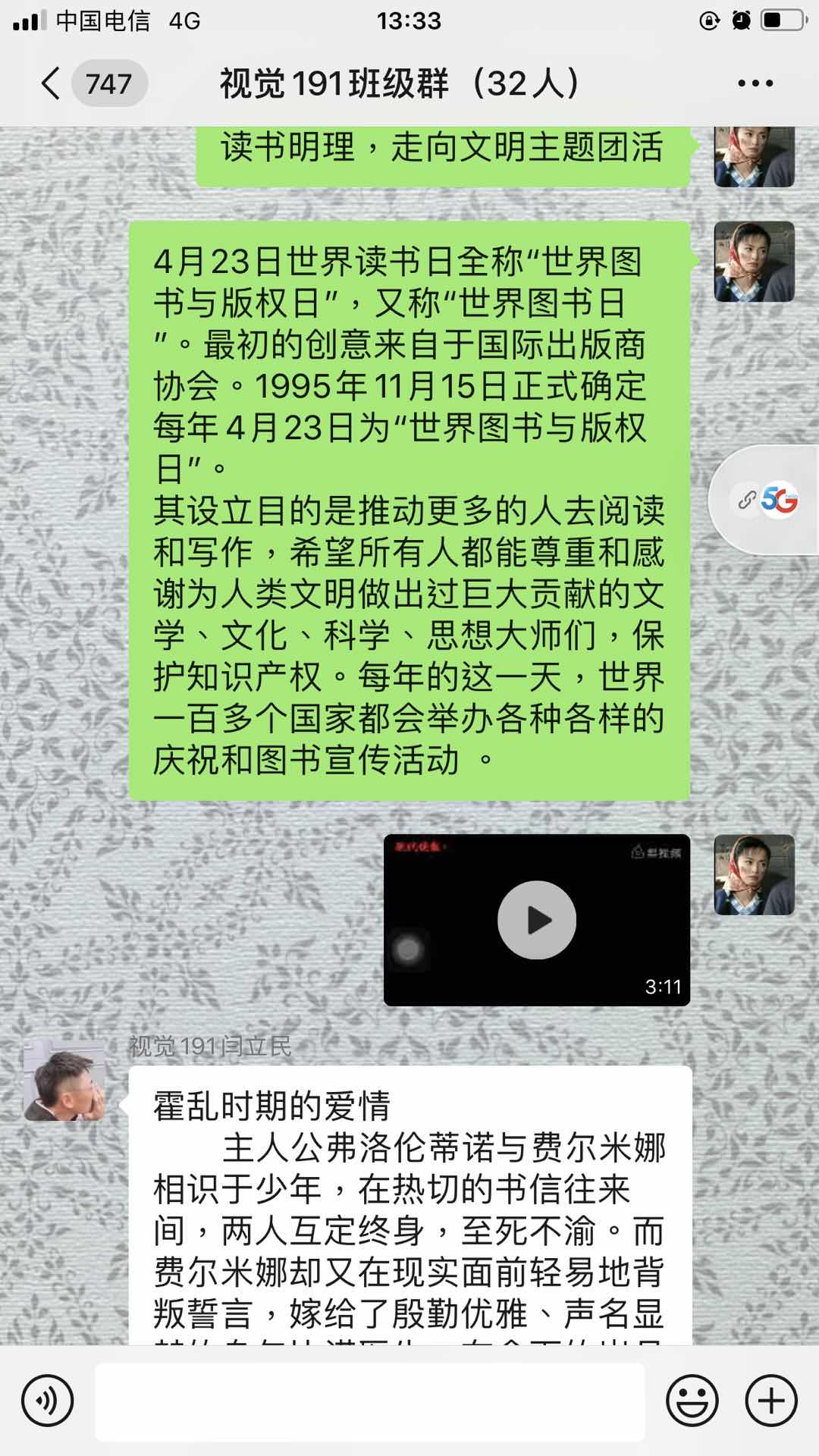Open the plus attachment menu
The width and height of the screenshot is (819, 1456).
pyautogui.click(x=771, y=1401)
